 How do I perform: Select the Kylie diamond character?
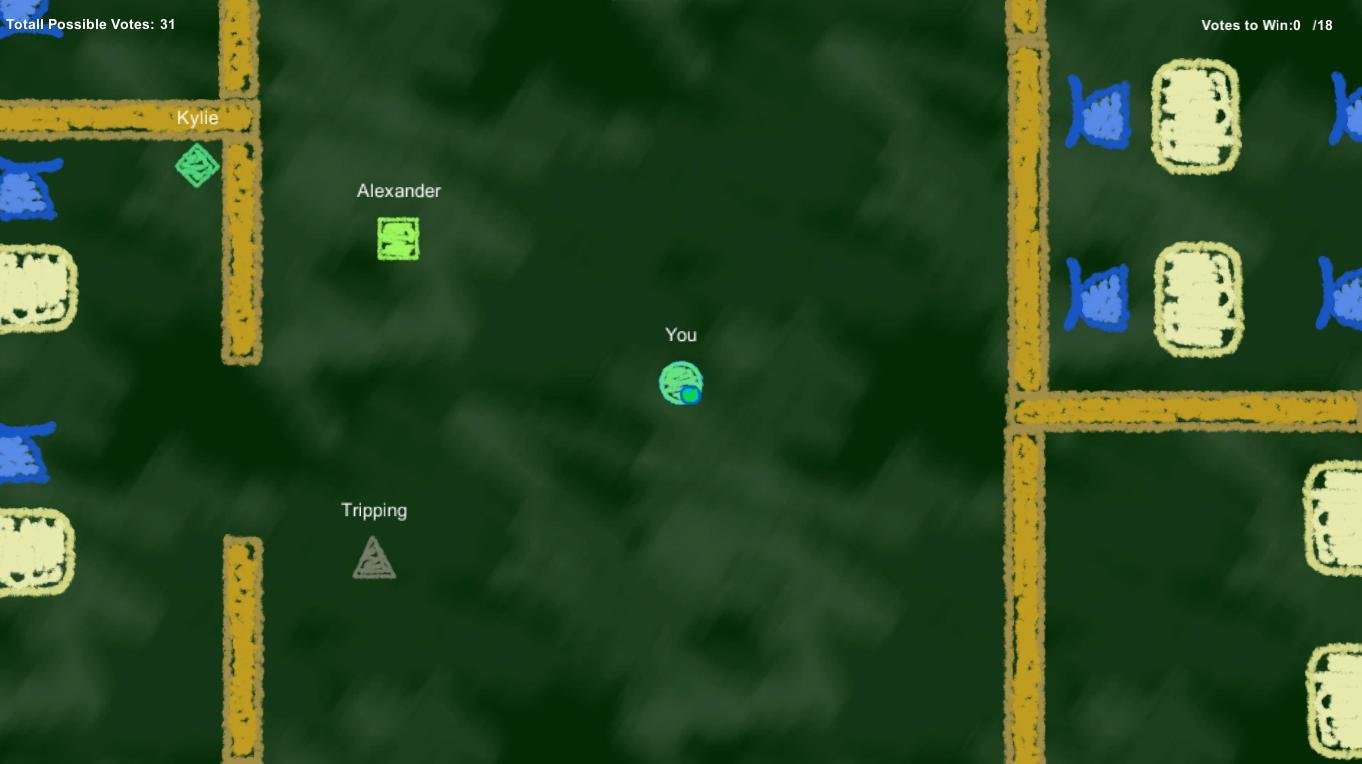(x=197, y=165)
